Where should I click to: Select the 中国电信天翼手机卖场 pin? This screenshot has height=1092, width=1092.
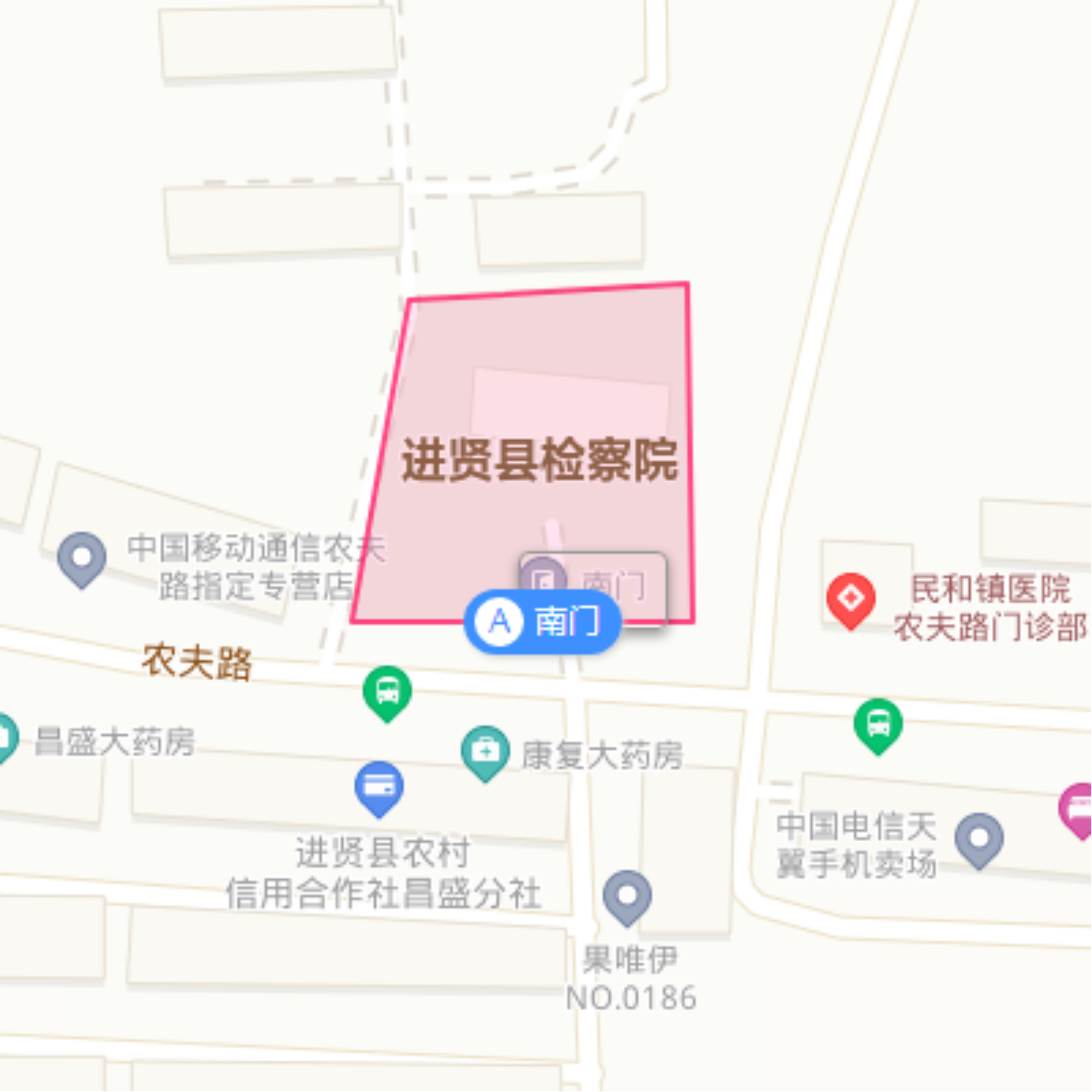point(978,837)
